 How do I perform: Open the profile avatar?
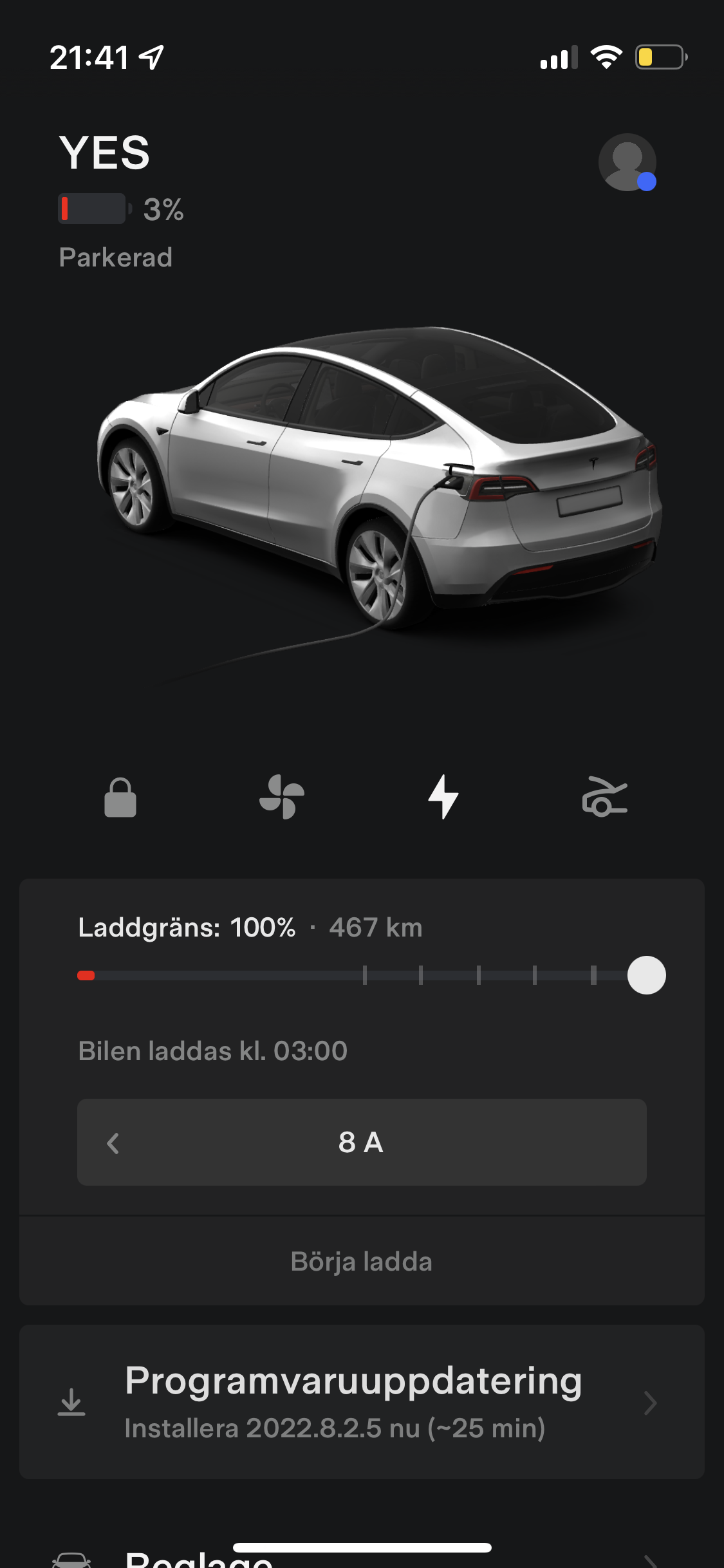(627, 162)
